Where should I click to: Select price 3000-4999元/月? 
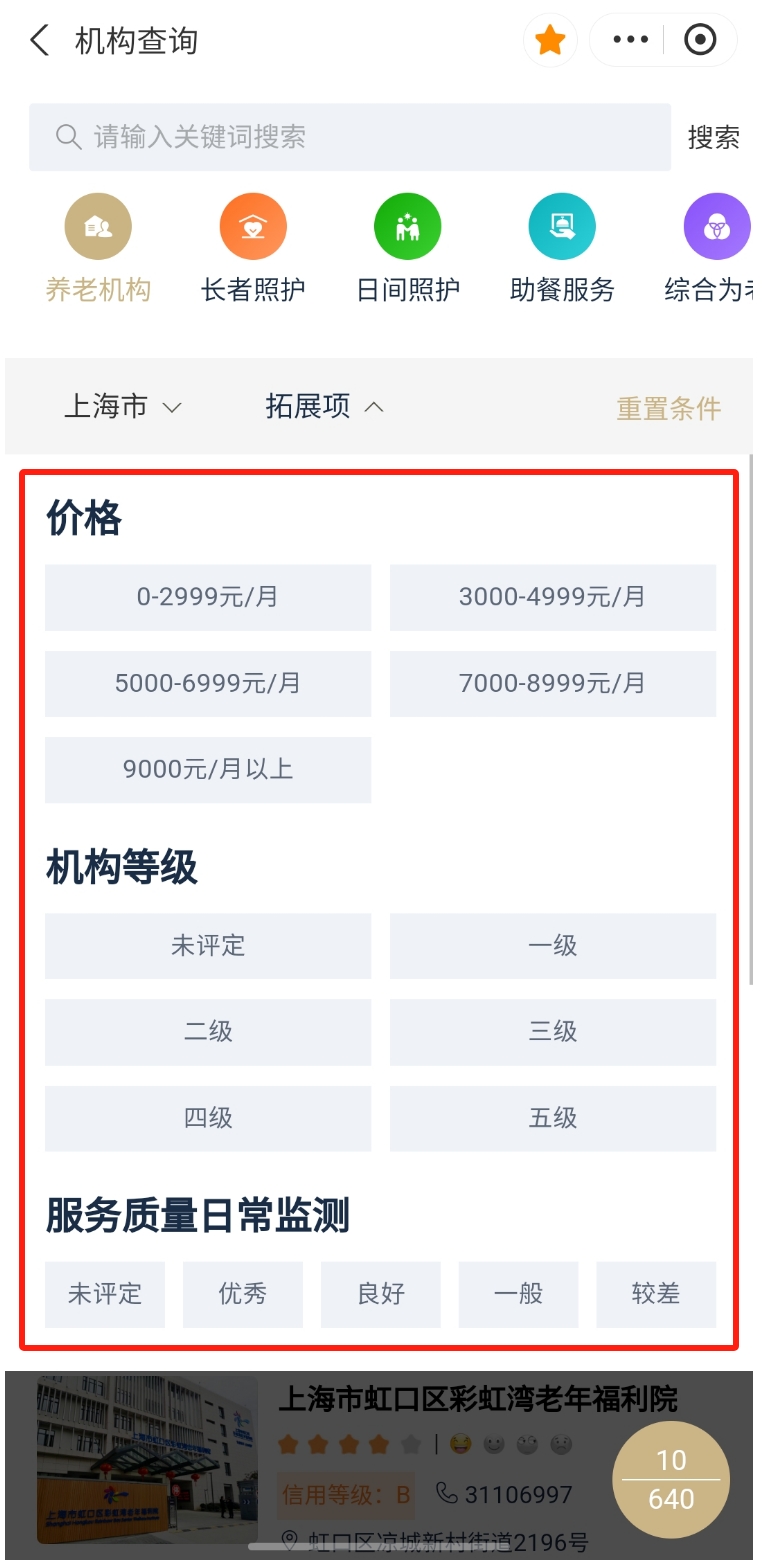point(553,597)
